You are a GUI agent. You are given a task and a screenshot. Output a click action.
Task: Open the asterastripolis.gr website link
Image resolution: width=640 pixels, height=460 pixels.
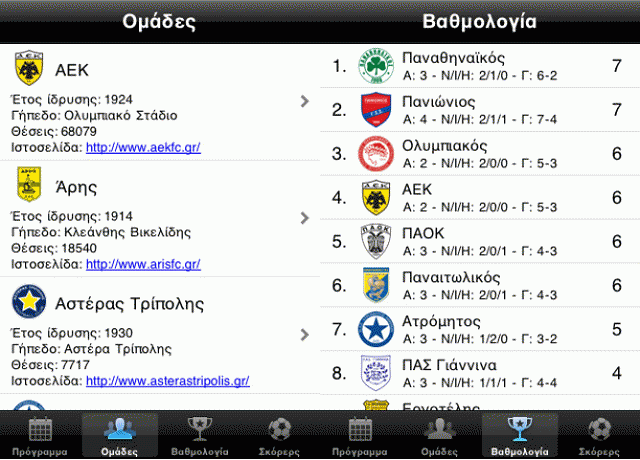point(167,381)
